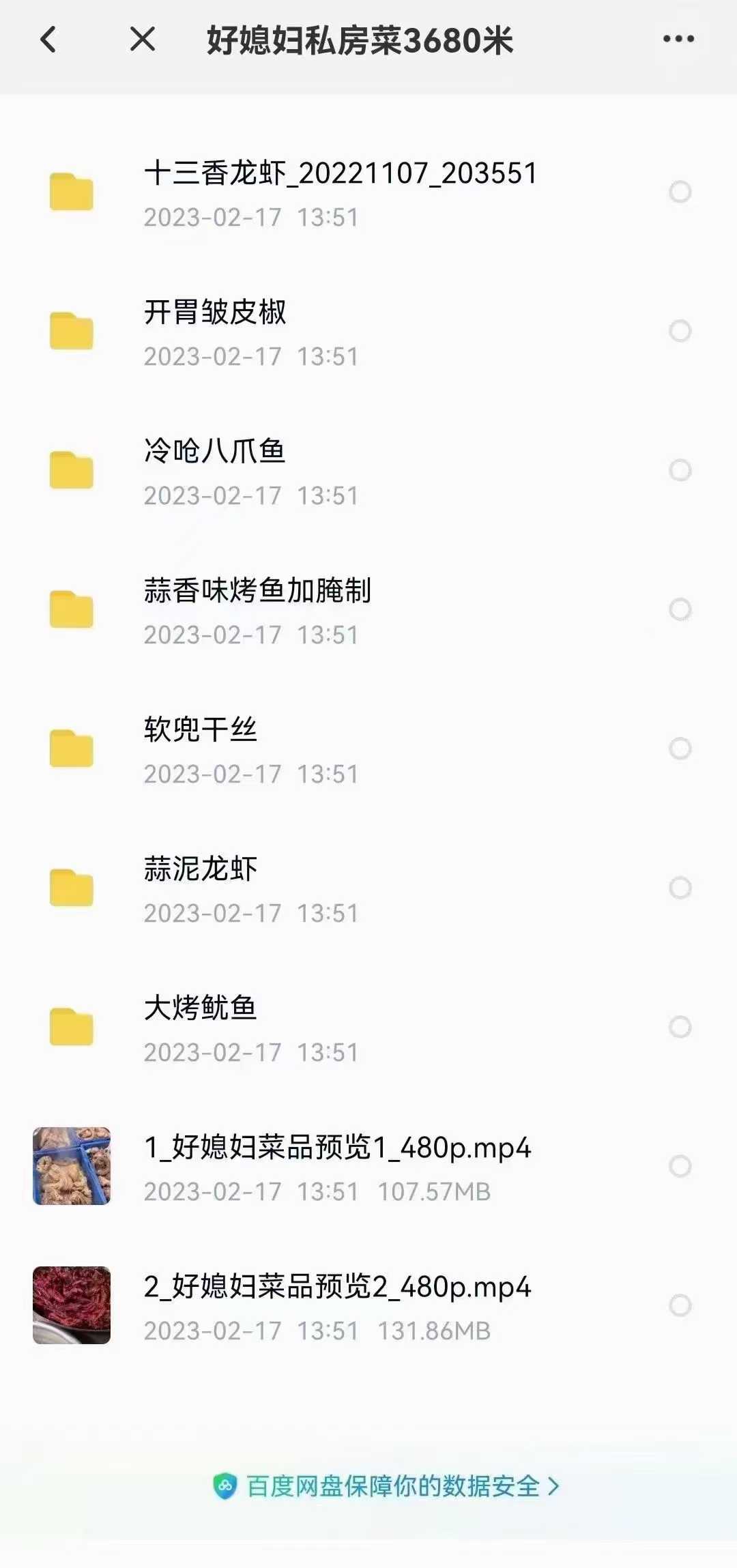737x1568 pixels.
Task: Open the 大烤鱿鱼 folder
Action: 201,1028
